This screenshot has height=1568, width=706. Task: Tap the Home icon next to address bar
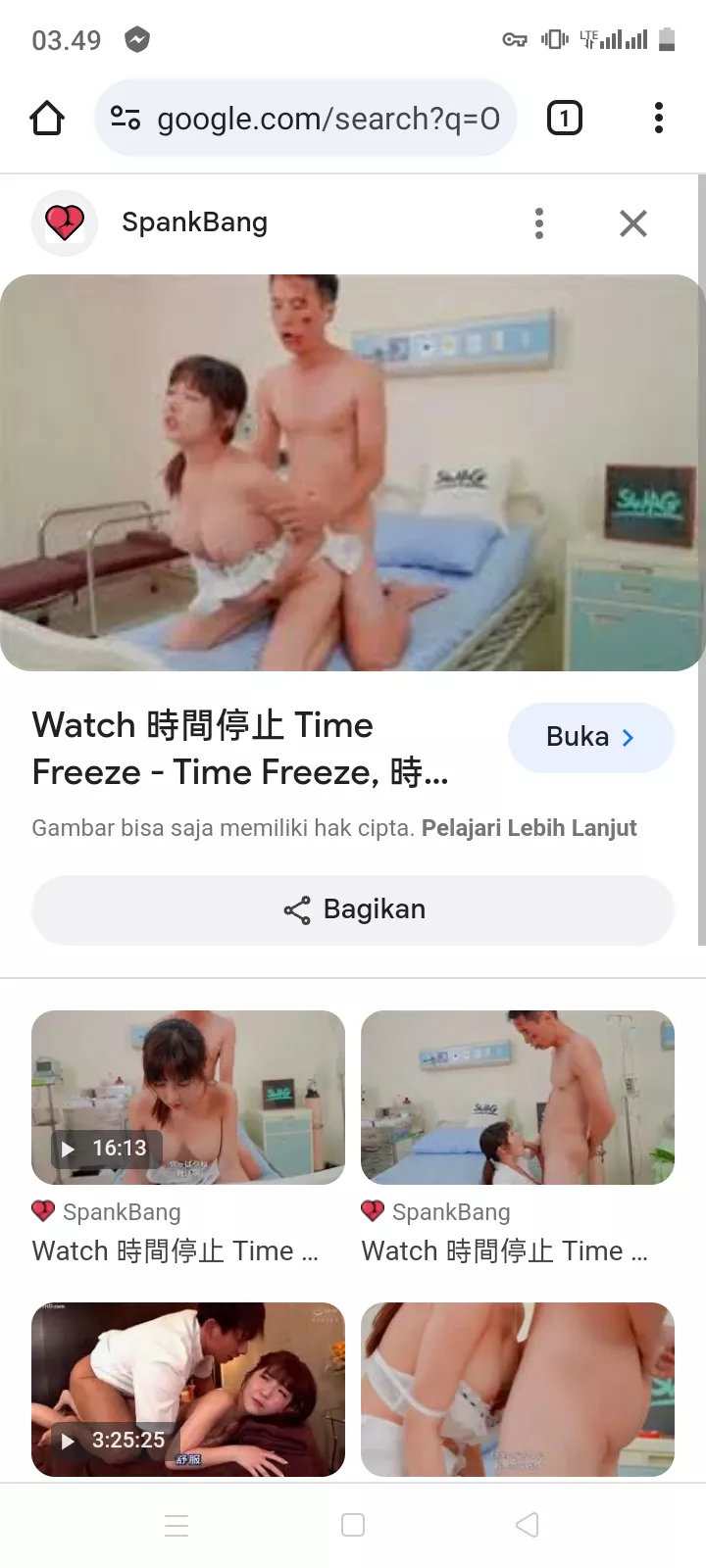click(46, 118)
